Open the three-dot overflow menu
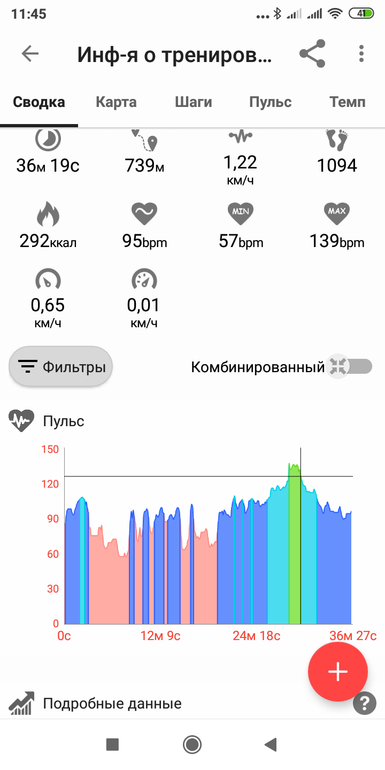Screen dimensions: 385x770 pos(361,54)
